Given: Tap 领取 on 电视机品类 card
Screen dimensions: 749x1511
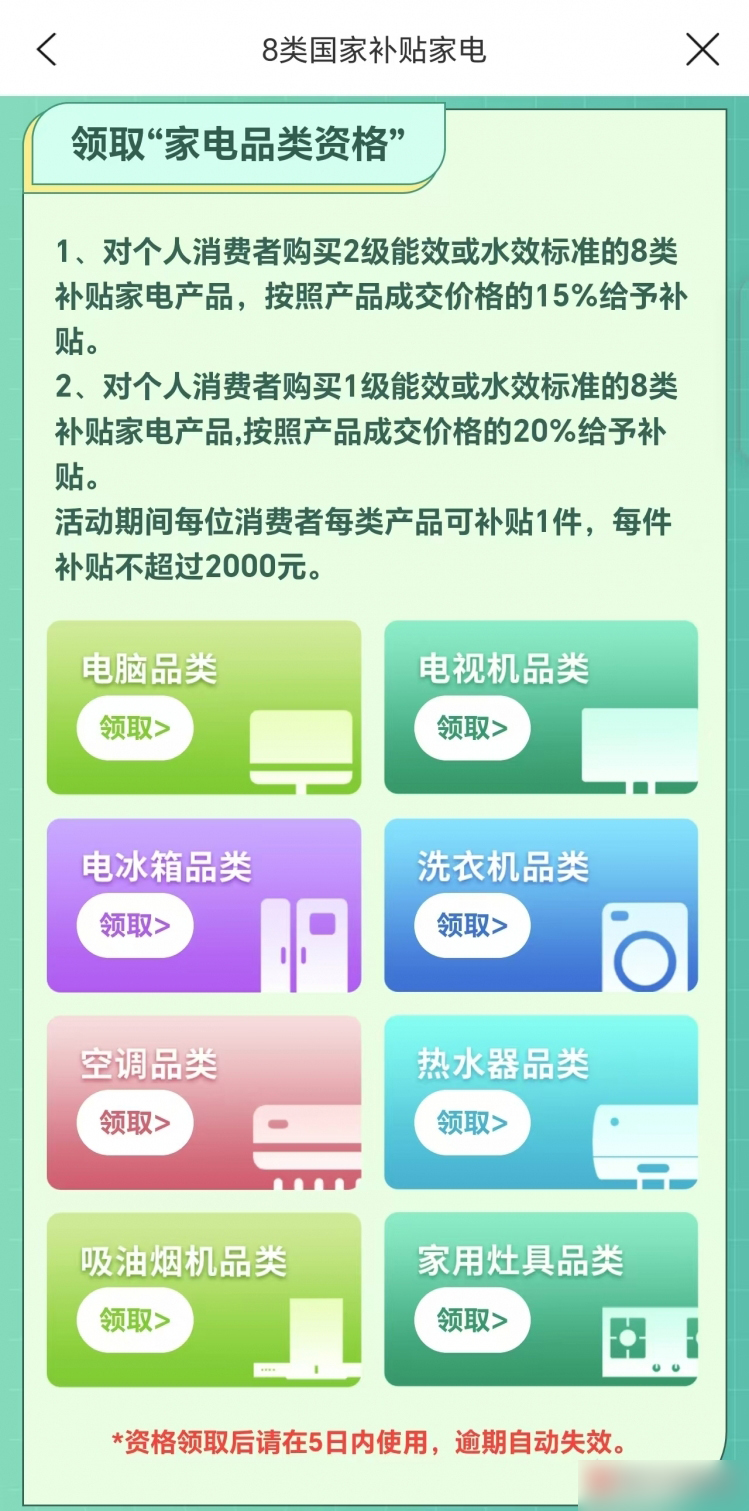Looking at the screenshot, I should tap(472, 728).
